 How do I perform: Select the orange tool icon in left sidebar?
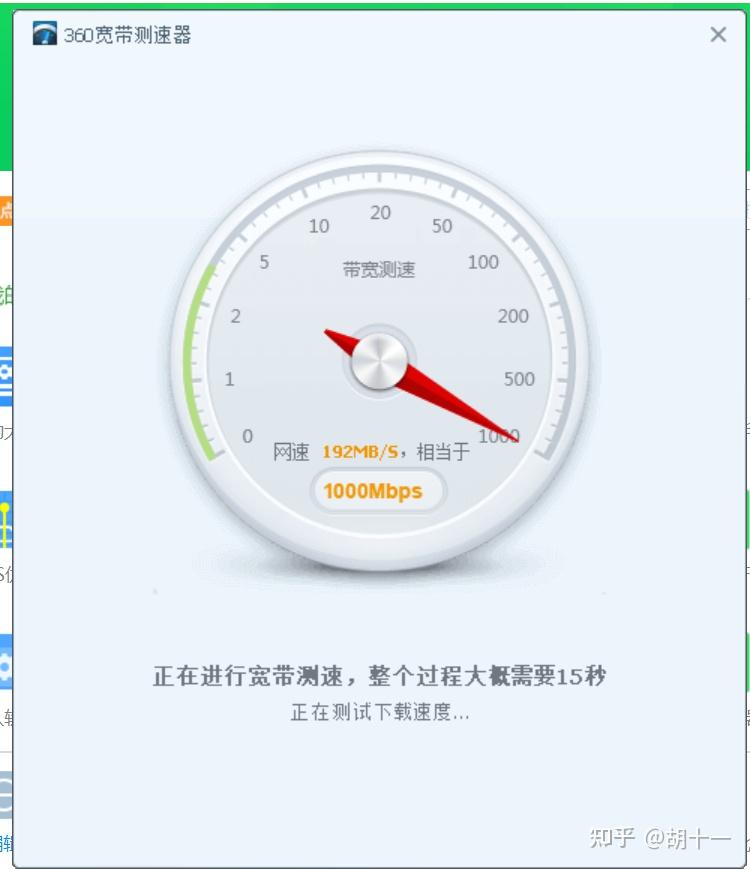coord(7,205)
